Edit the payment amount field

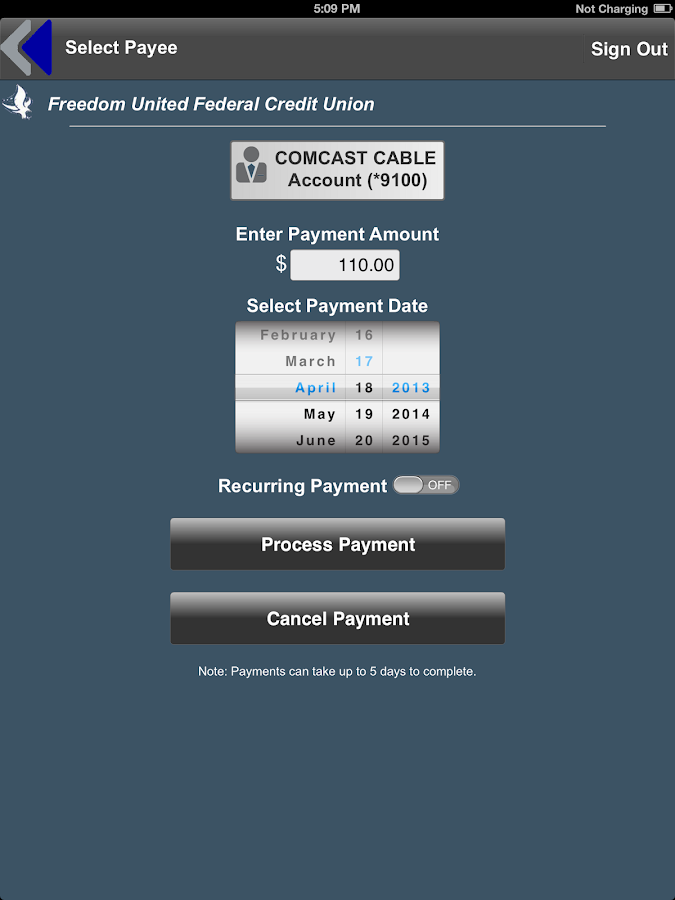tap(345, 265)
